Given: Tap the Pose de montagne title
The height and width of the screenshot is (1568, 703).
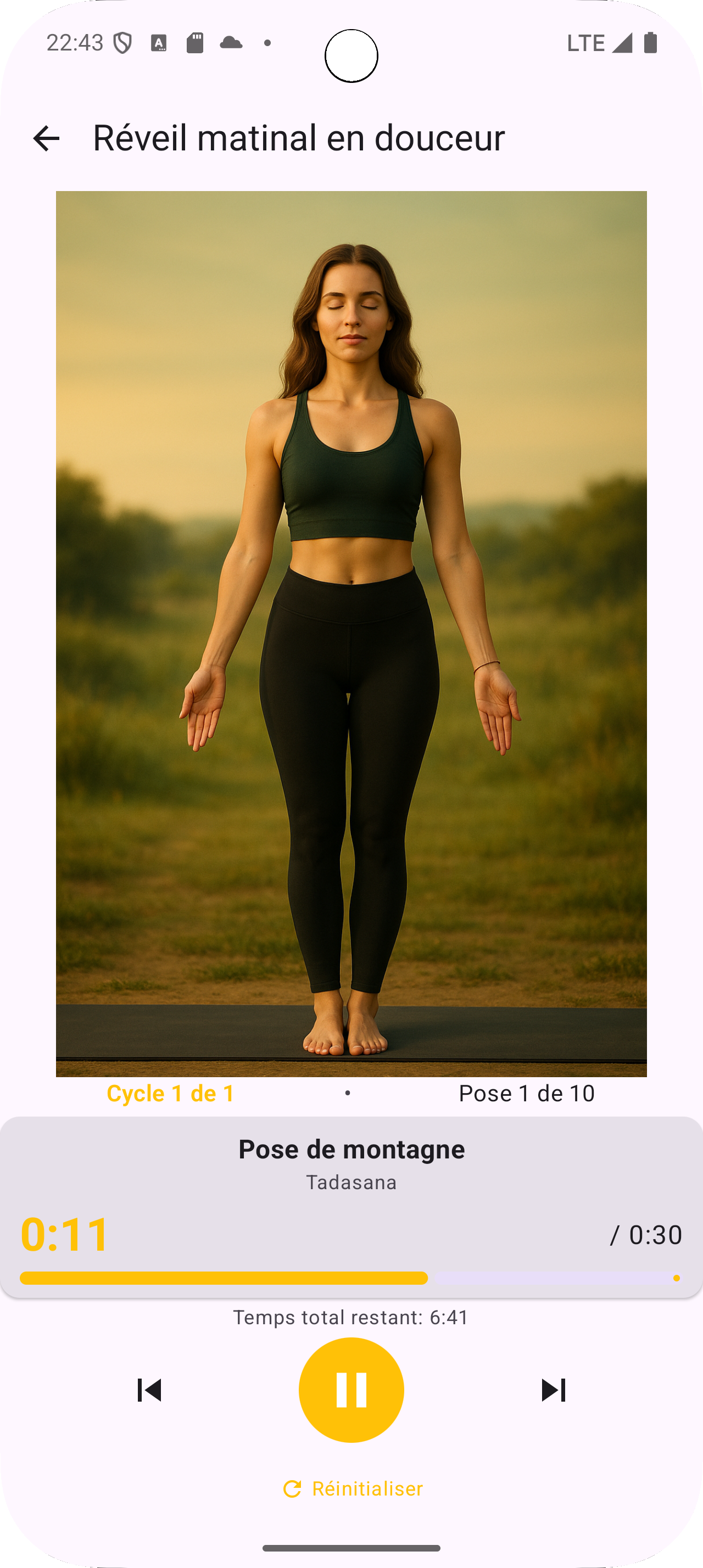Looking at the screenshot, I should point(352,1149).
